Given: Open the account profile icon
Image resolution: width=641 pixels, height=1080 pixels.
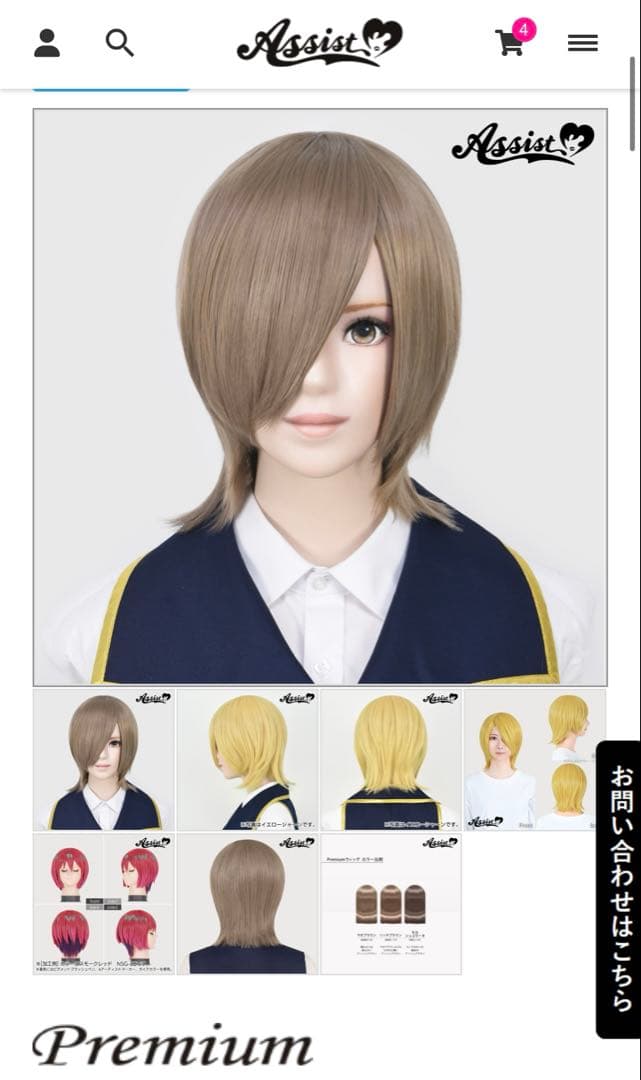Looking at the screenshot, I should coord(47,43).
